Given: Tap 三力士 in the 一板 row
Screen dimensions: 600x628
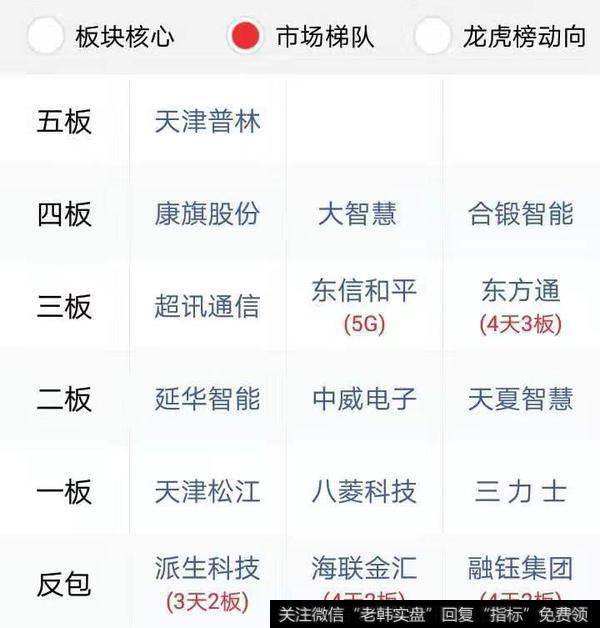Looking at the screenshot, I should coord(520,491).
